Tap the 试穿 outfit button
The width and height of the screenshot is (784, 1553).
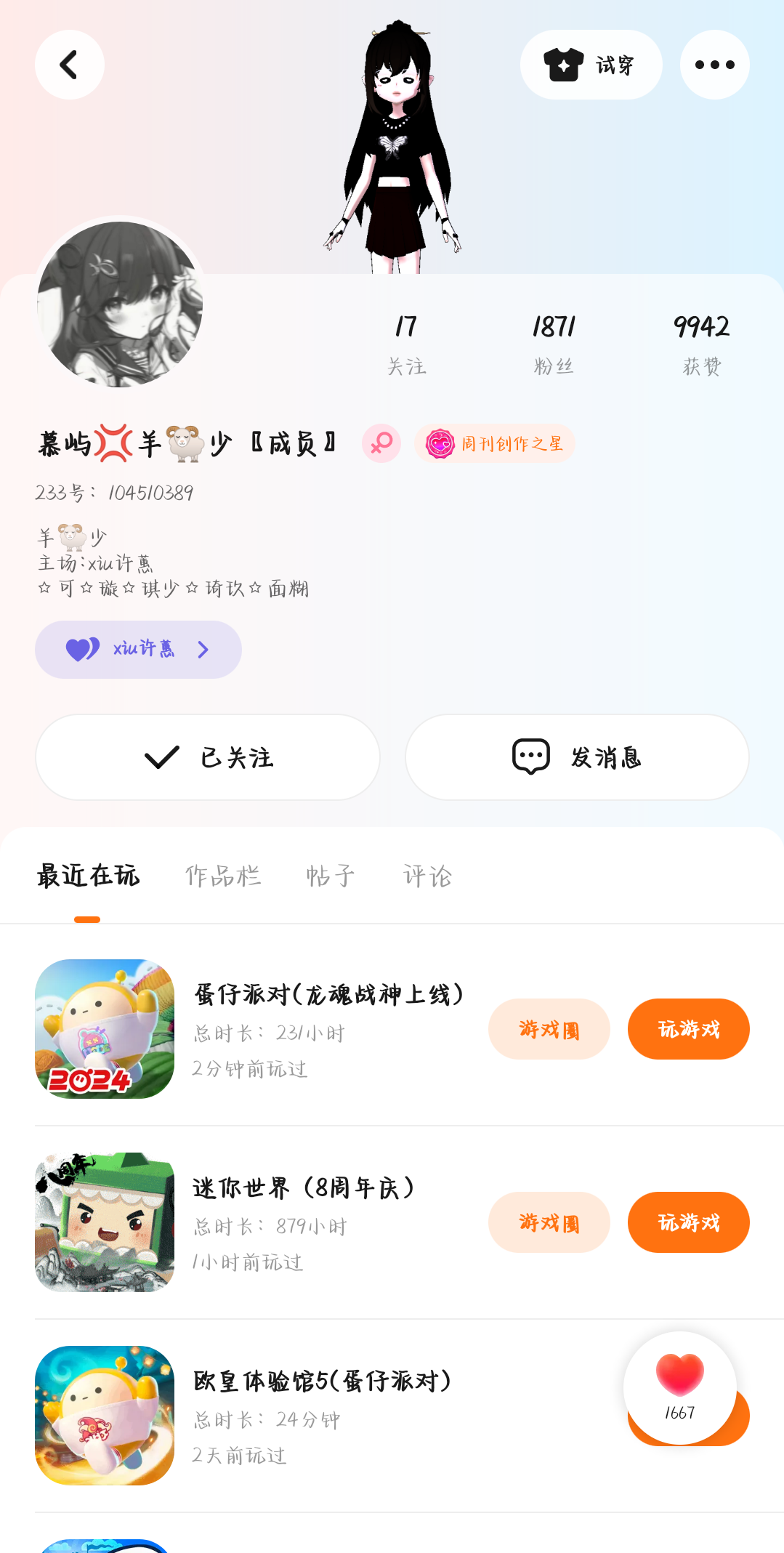tap(591, 65)
